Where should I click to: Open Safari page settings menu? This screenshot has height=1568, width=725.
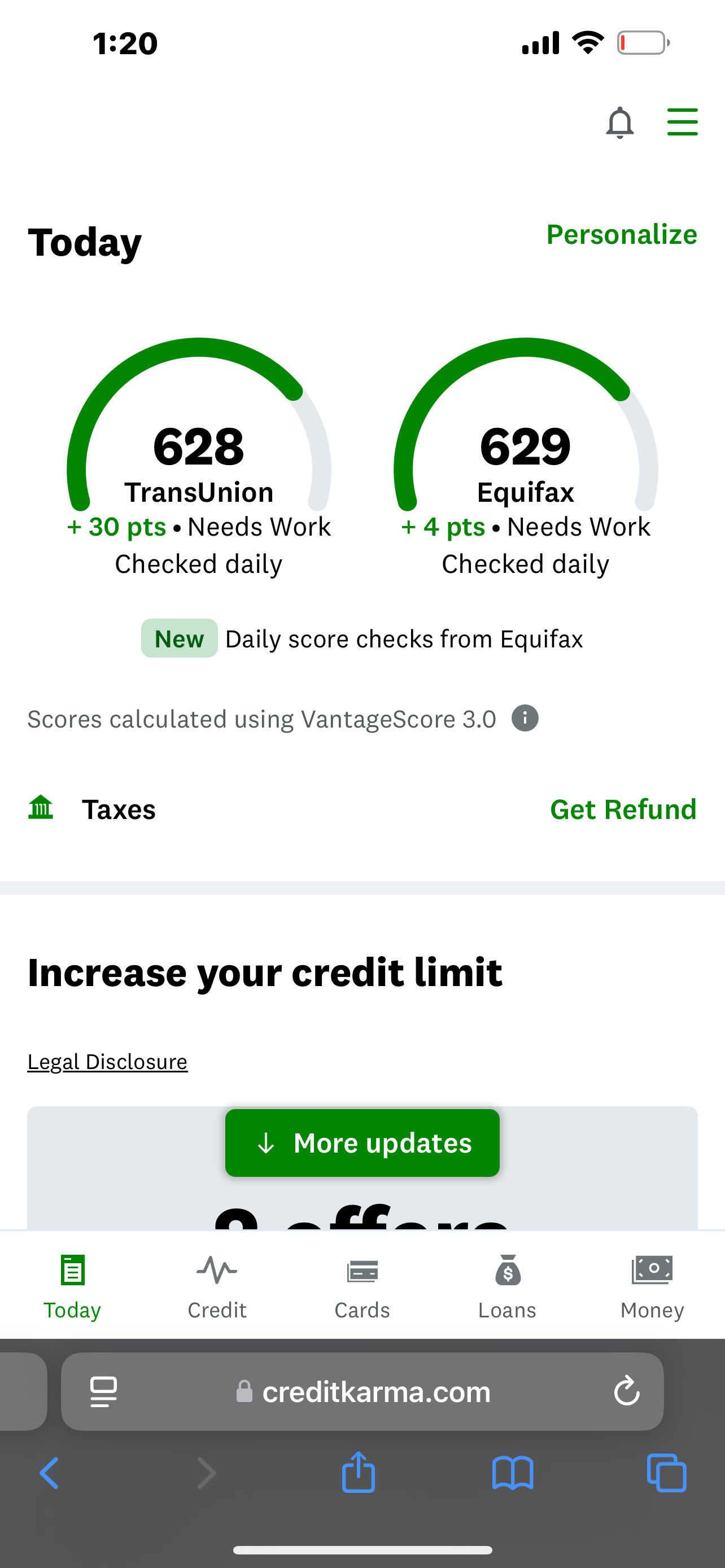(103, 1391)
